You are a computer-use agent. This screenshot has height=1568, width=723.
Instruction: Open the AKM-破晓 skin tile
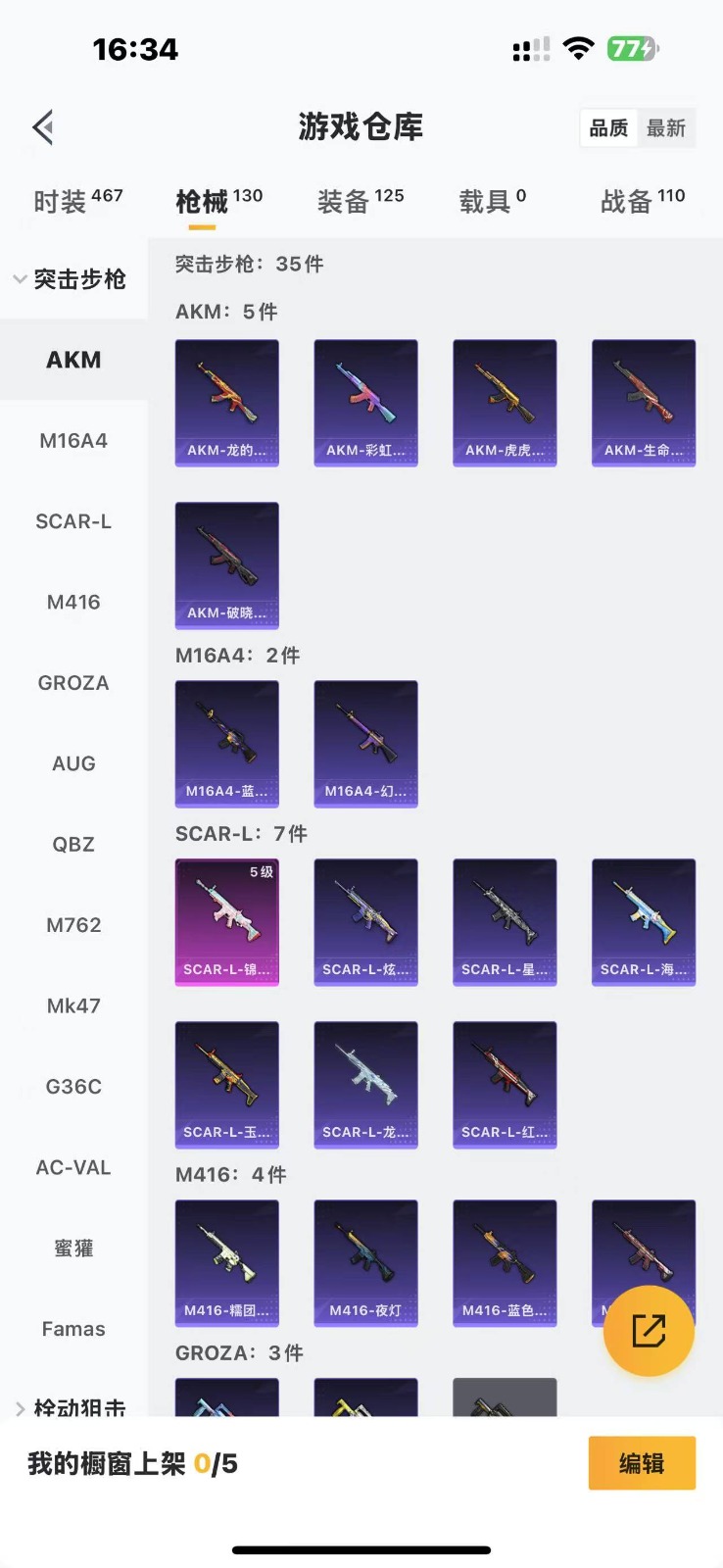tap(226, 565)
